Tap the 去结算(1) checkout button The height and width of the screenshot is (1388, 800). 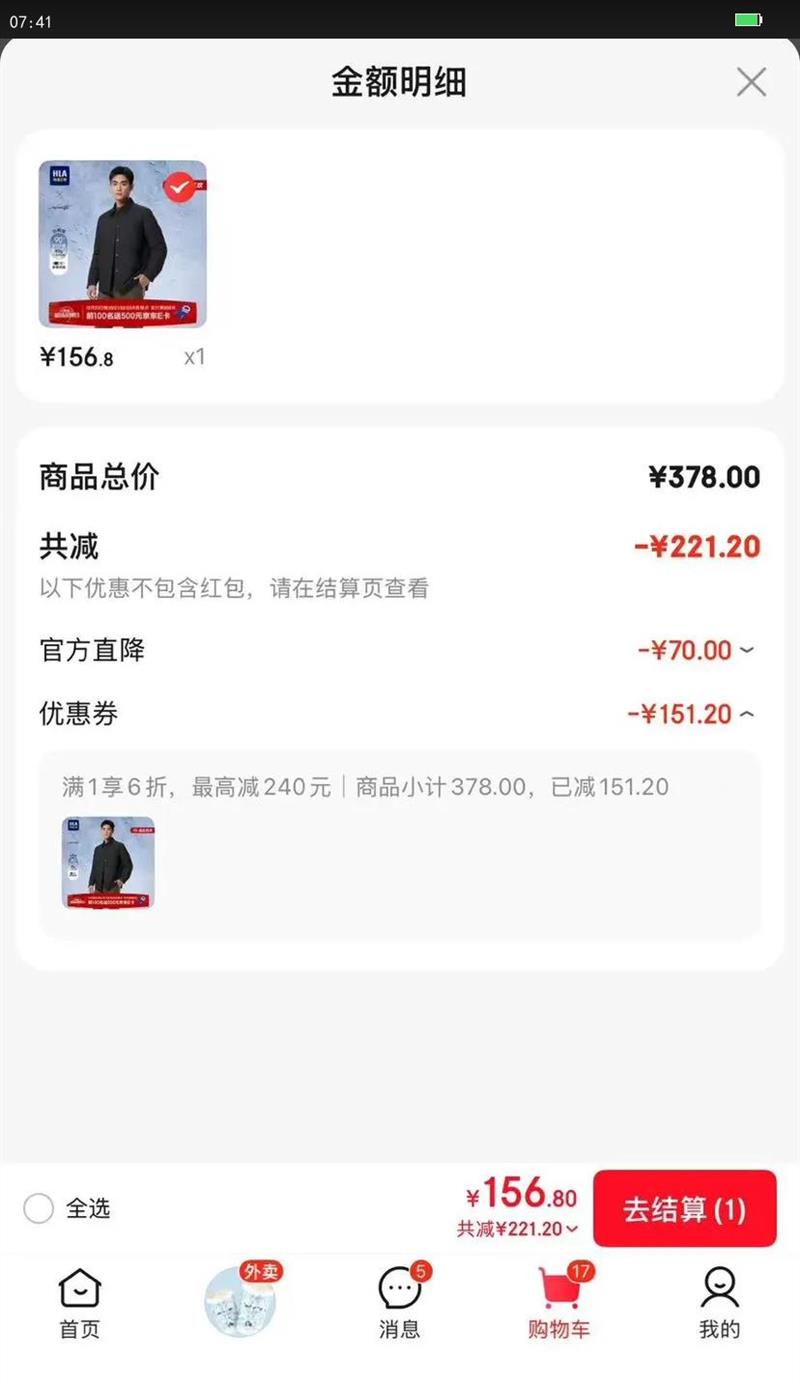684,1209
